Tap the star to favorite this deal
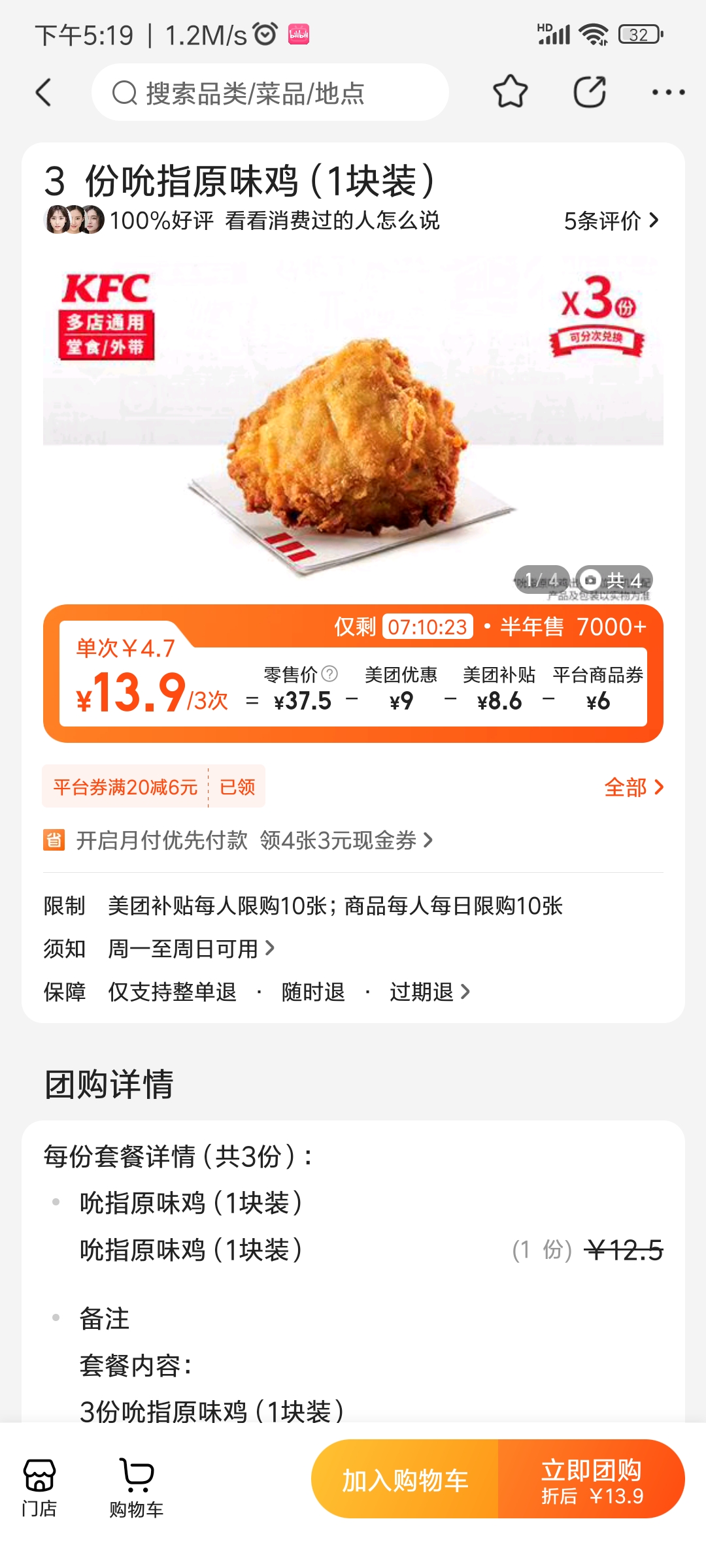This screenshot has width=706, height=1568. pyautogui.click(x=512, y=91)
